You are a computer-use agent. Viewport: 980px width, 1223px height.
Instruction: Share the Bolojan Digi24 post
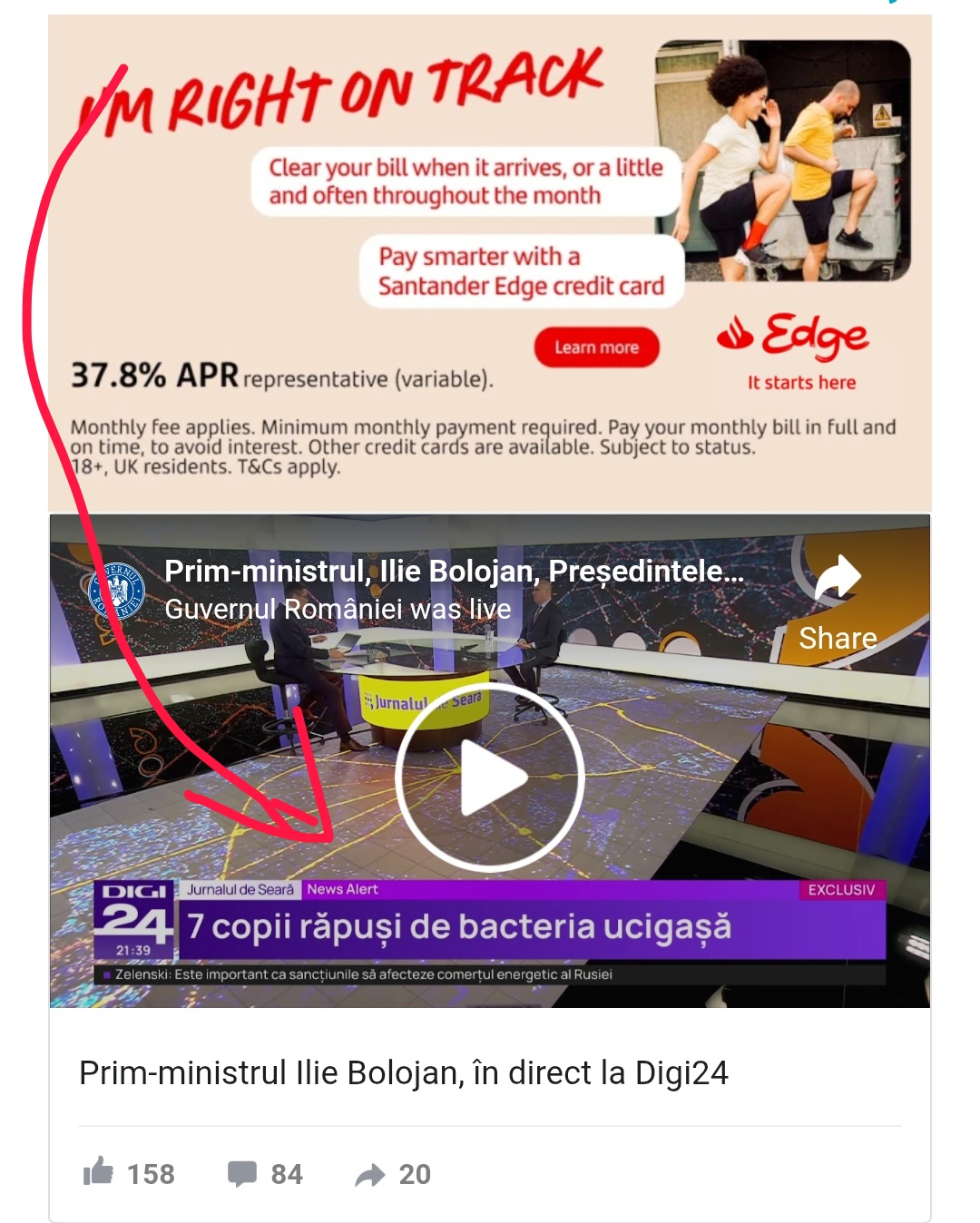[370, 1175]
